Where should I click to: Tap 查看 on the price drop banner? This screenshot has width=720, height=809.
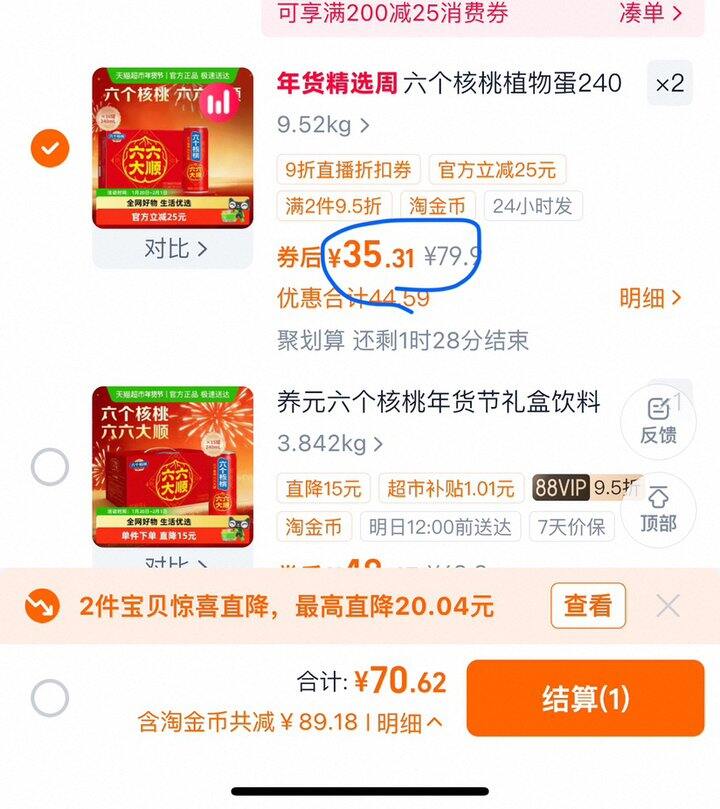click(x=588, y=605)
